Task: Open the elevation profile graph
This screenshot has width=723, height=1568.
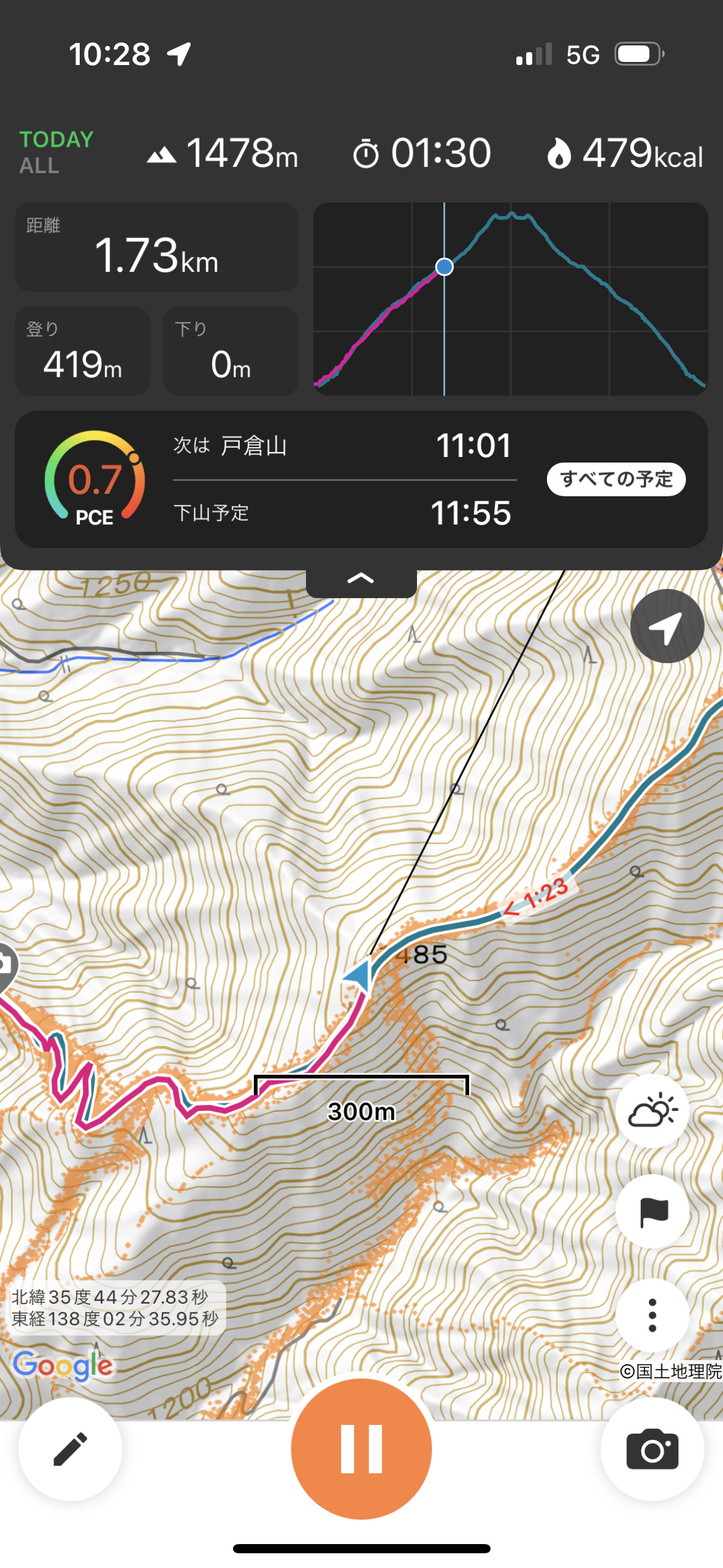Action: [x=510, y=299]
